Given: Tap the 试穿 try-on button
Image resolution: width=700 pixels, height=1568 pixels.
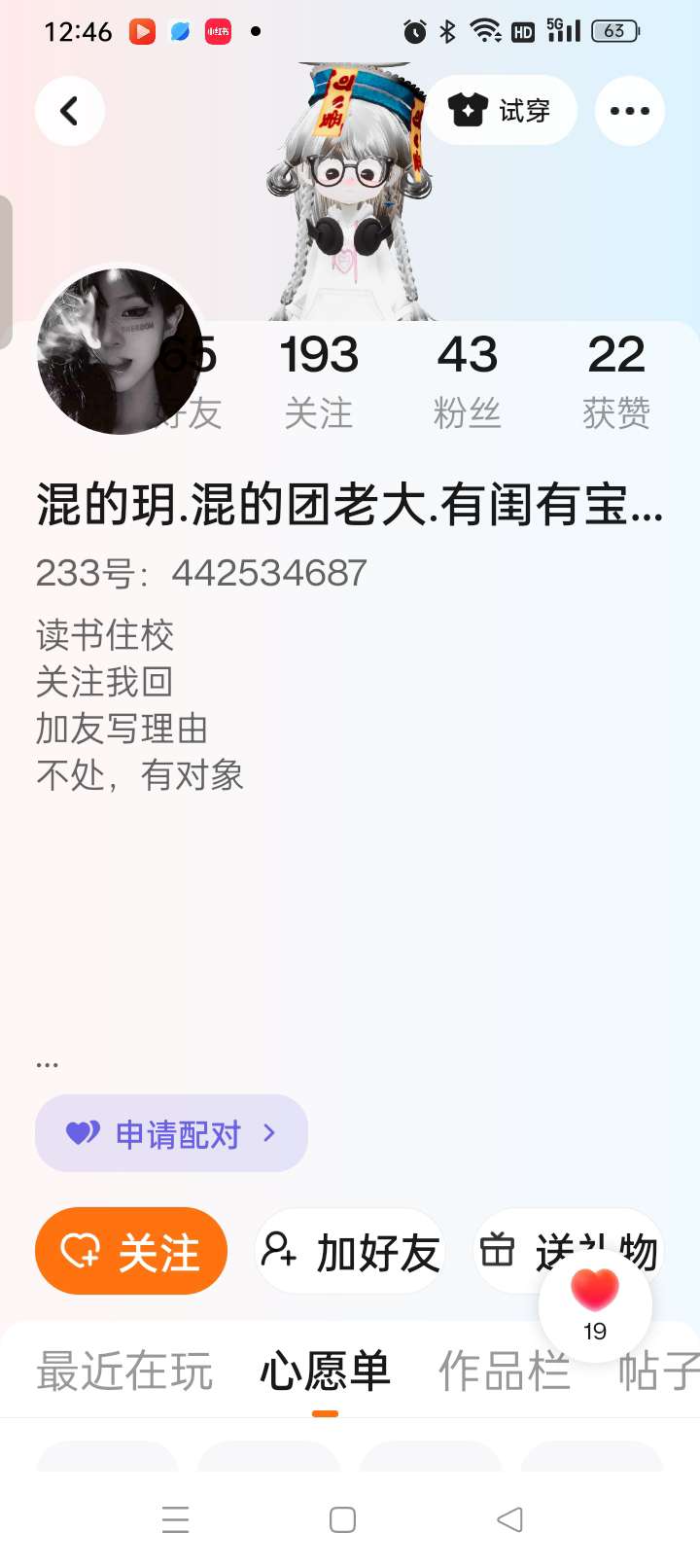Looking at the screenshot, I should pyautogui.click(x=501, y=111).
